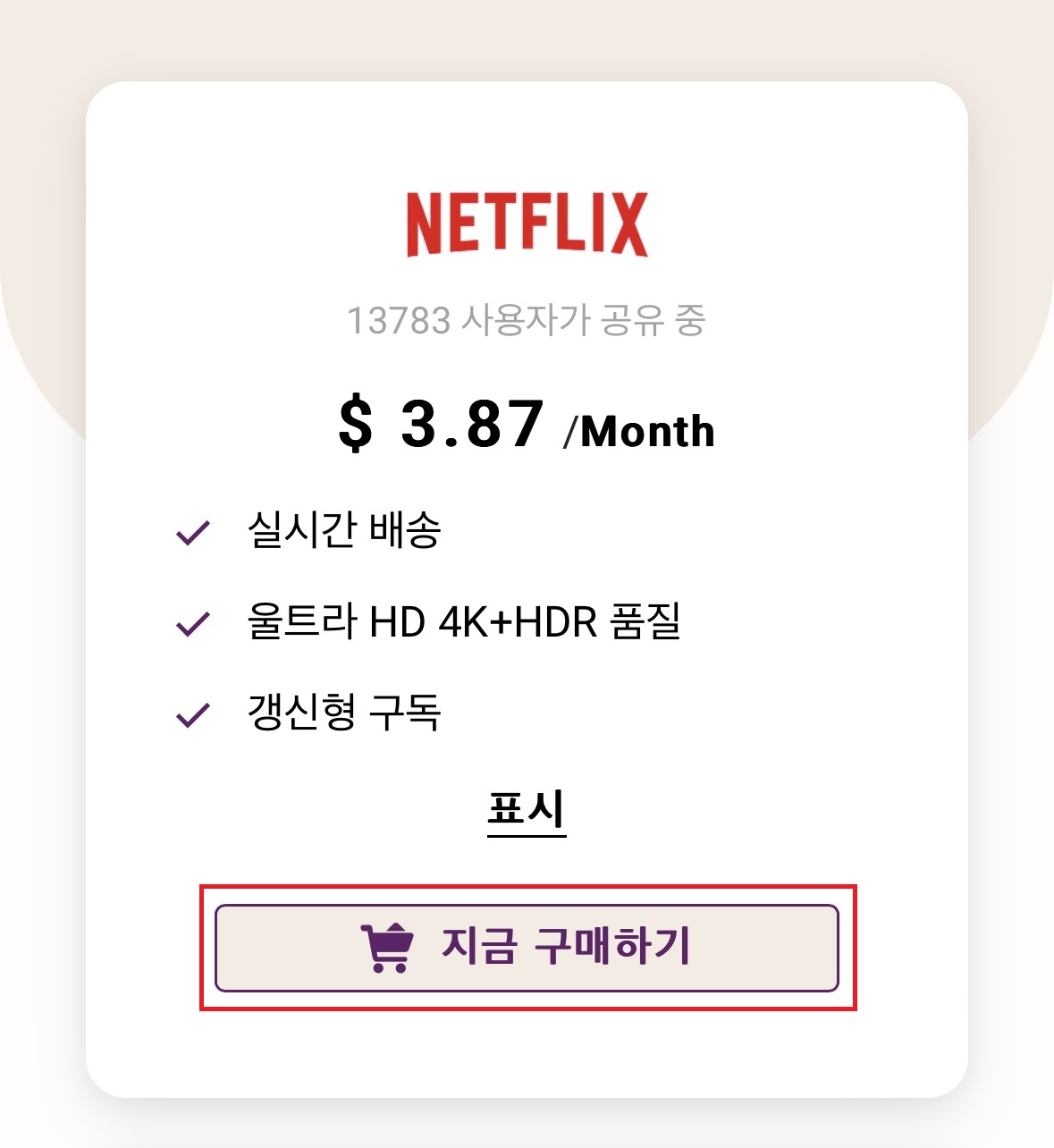Click the checkmark beside 울트라 HD 4K+HDR 품질
1054x1148 pixels.
(x=190, y=622)
